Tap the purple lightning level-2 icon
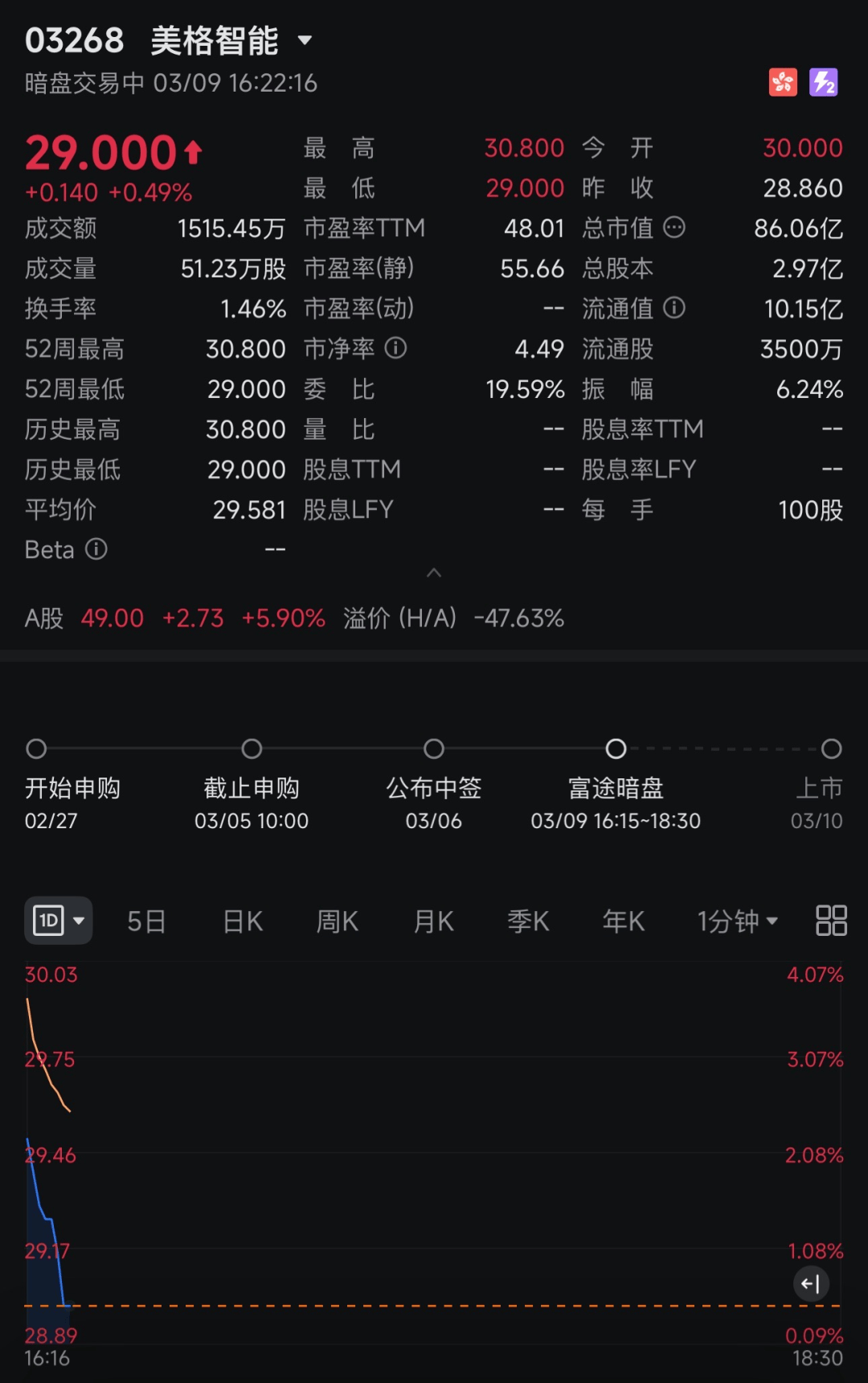868x1383 pixels. coord(823,82)
